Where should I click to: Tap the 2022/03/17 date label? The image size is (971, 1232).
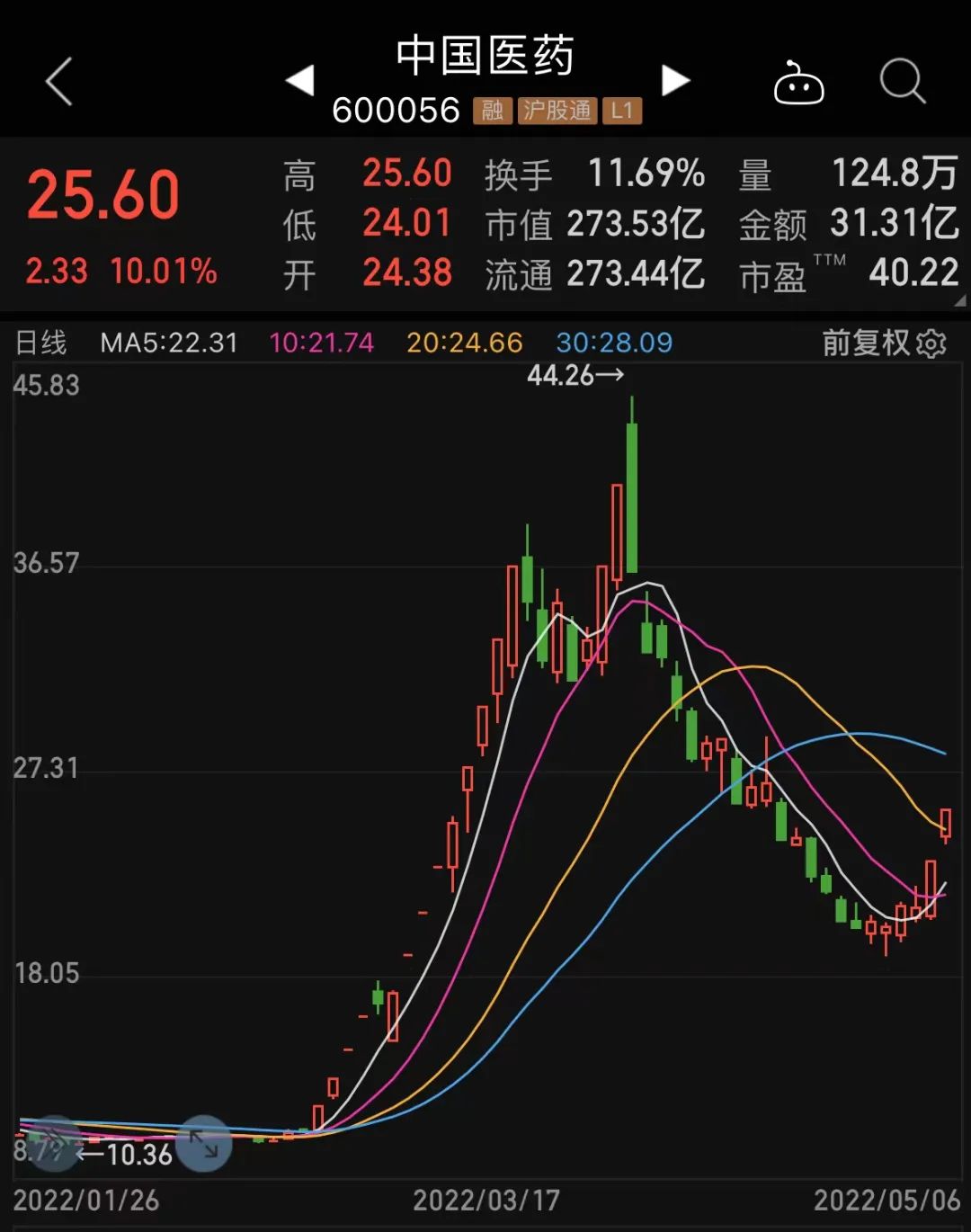point(485,1200)
